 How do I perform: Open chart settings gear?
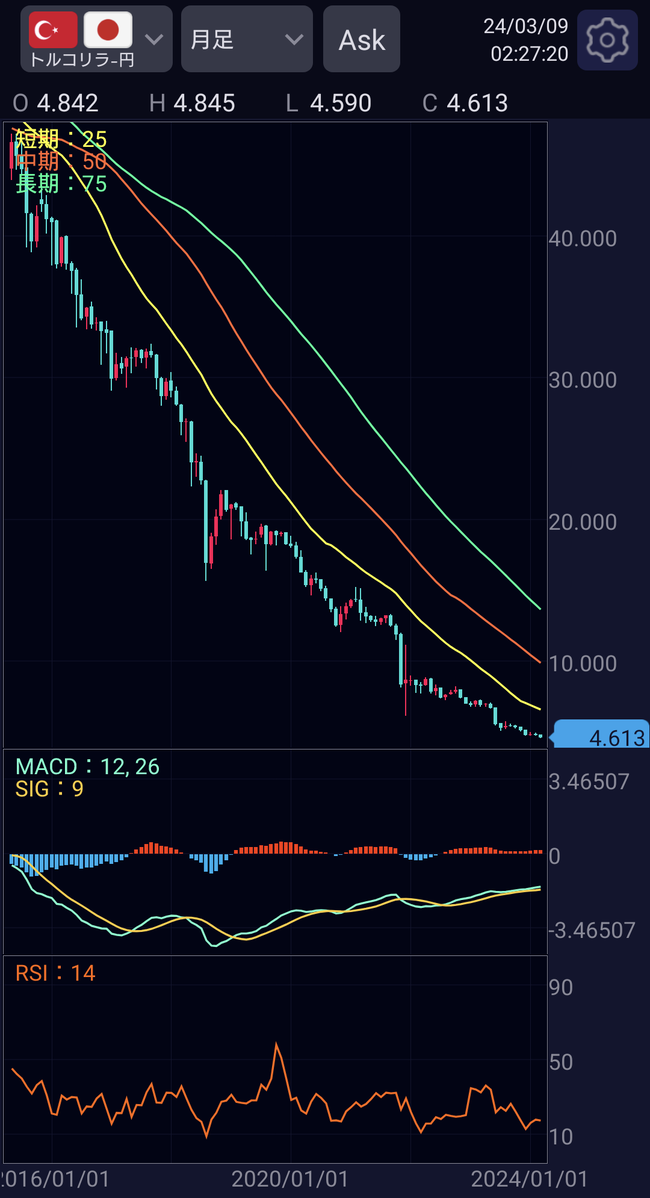(606, 40)
